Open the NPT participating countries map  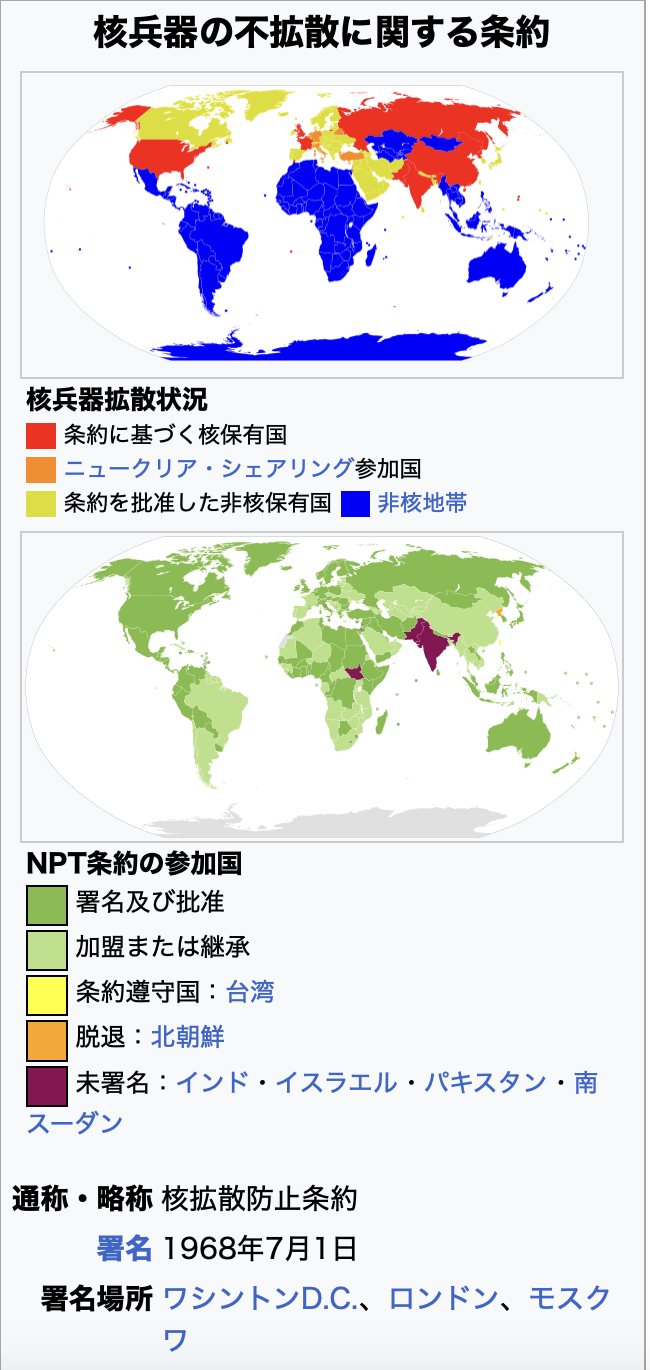point(322,686)
